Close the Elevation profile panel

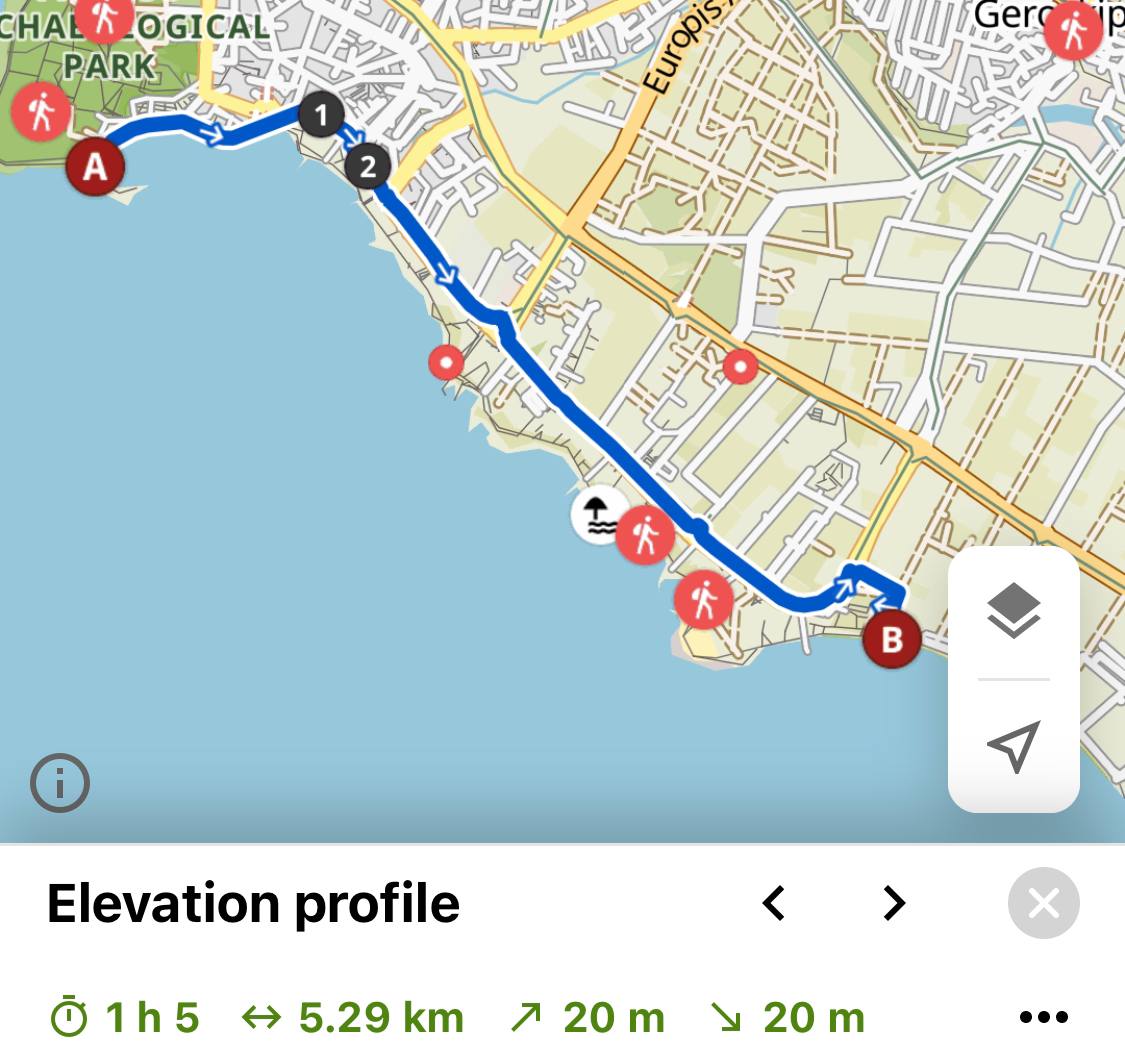(1043, 903)
